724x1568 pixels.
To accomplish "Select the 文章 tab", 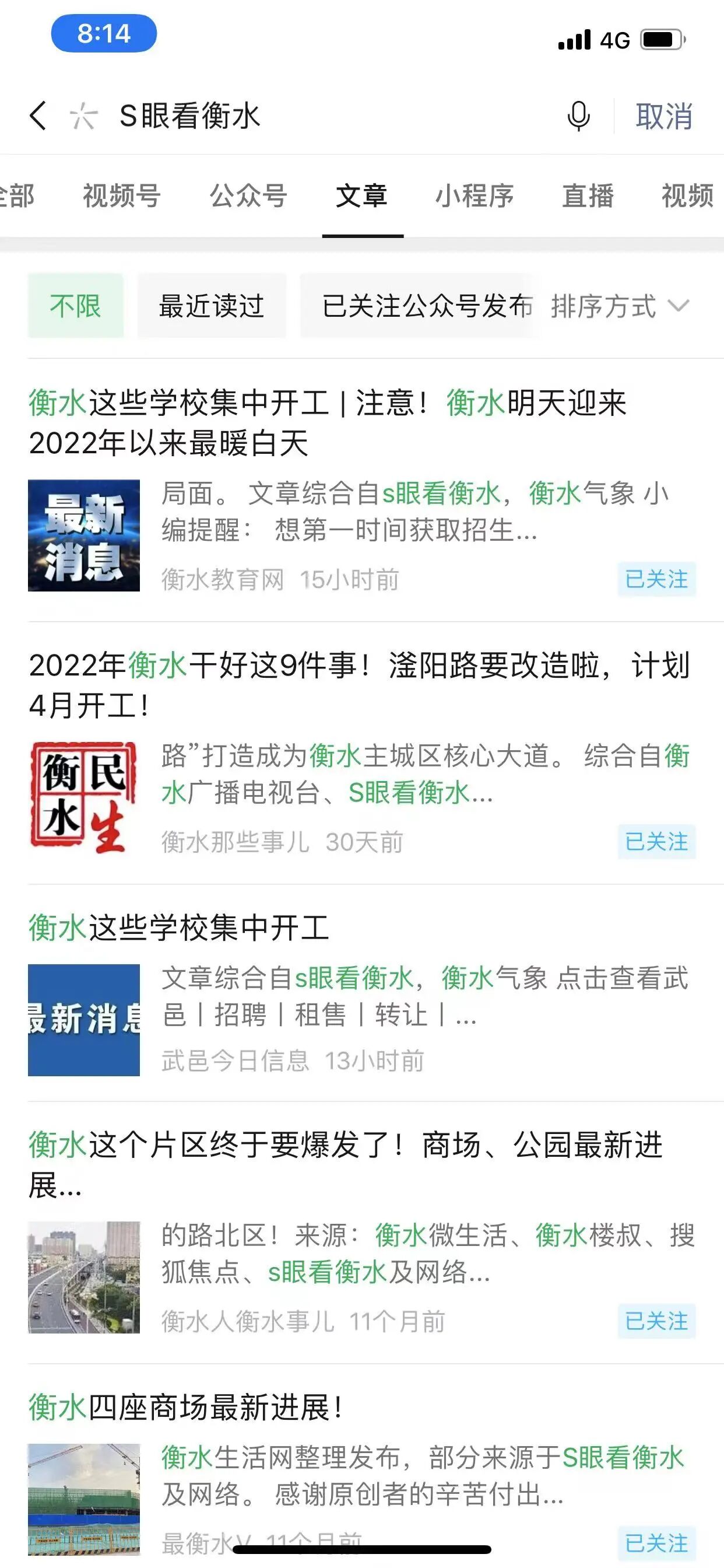I will pos(362,196).
